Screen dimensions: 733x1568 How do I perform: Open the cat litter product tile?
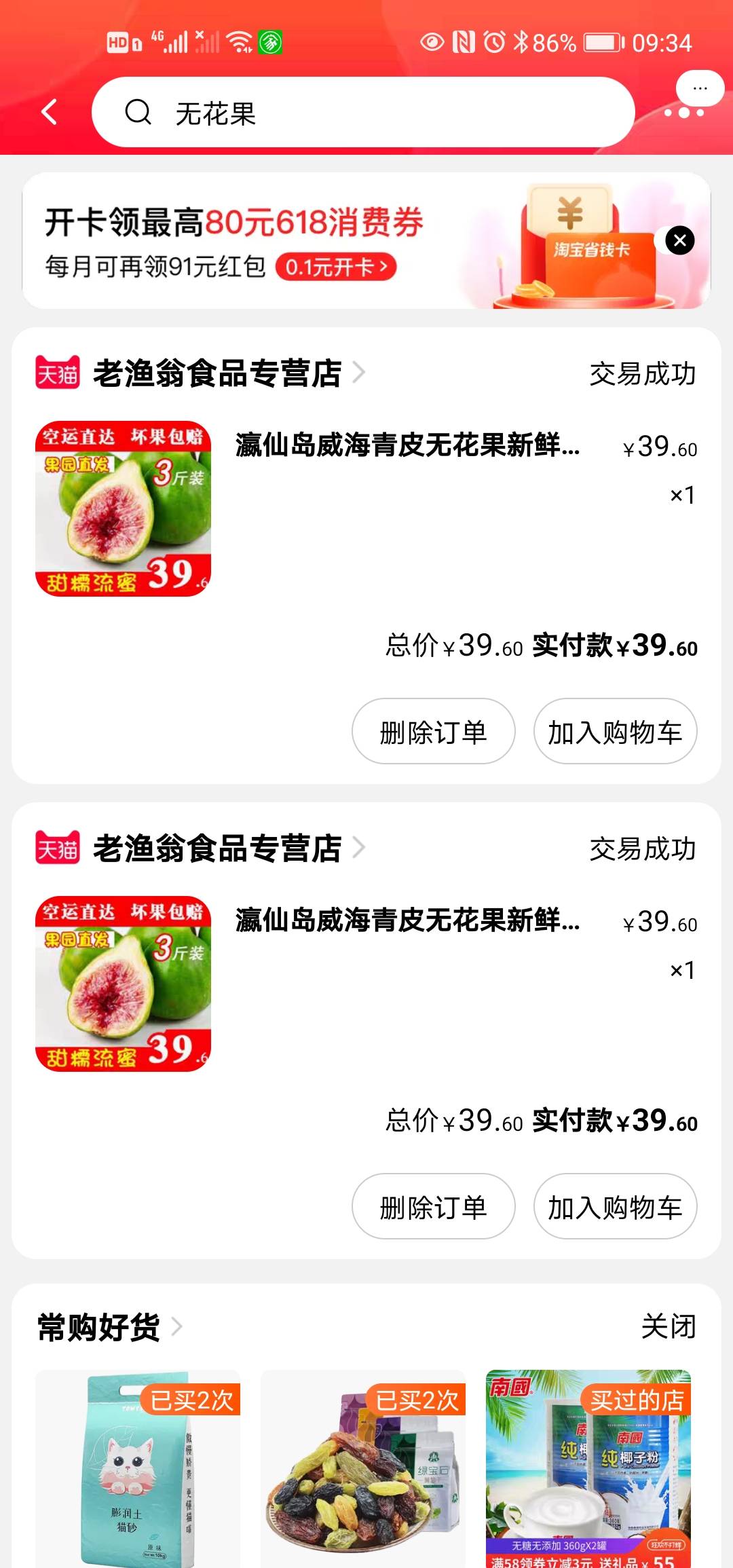tap(138, 1470)
